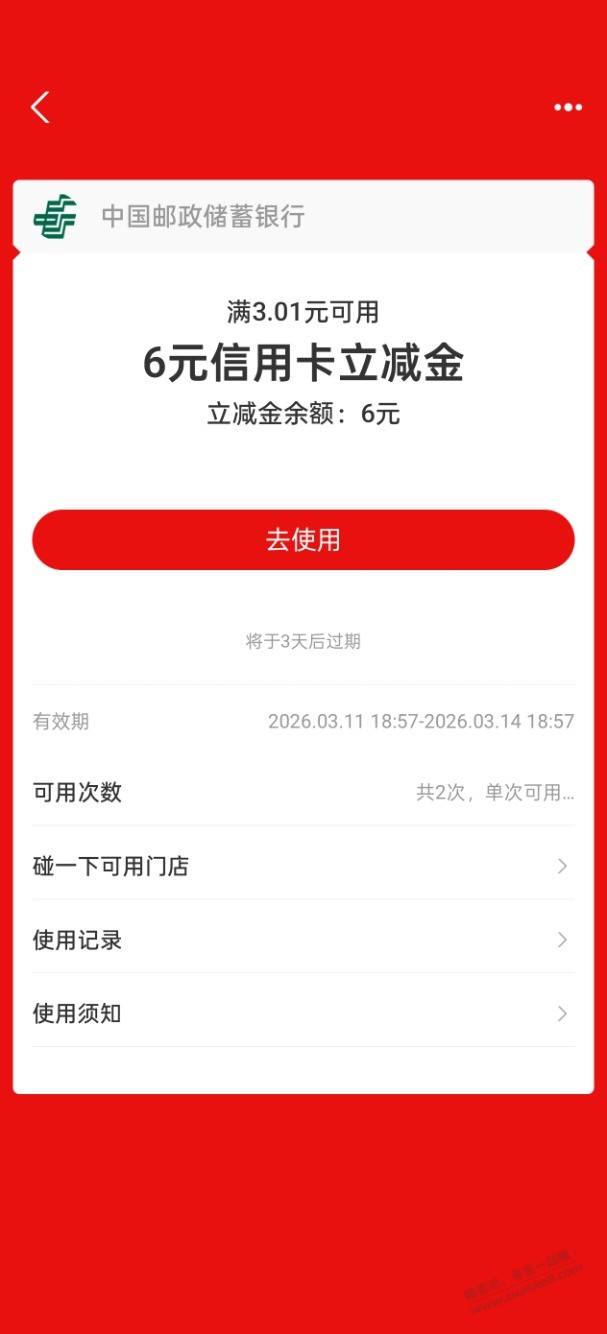
Task: Open 碰一下可用门店 store list
Action: 303,866
